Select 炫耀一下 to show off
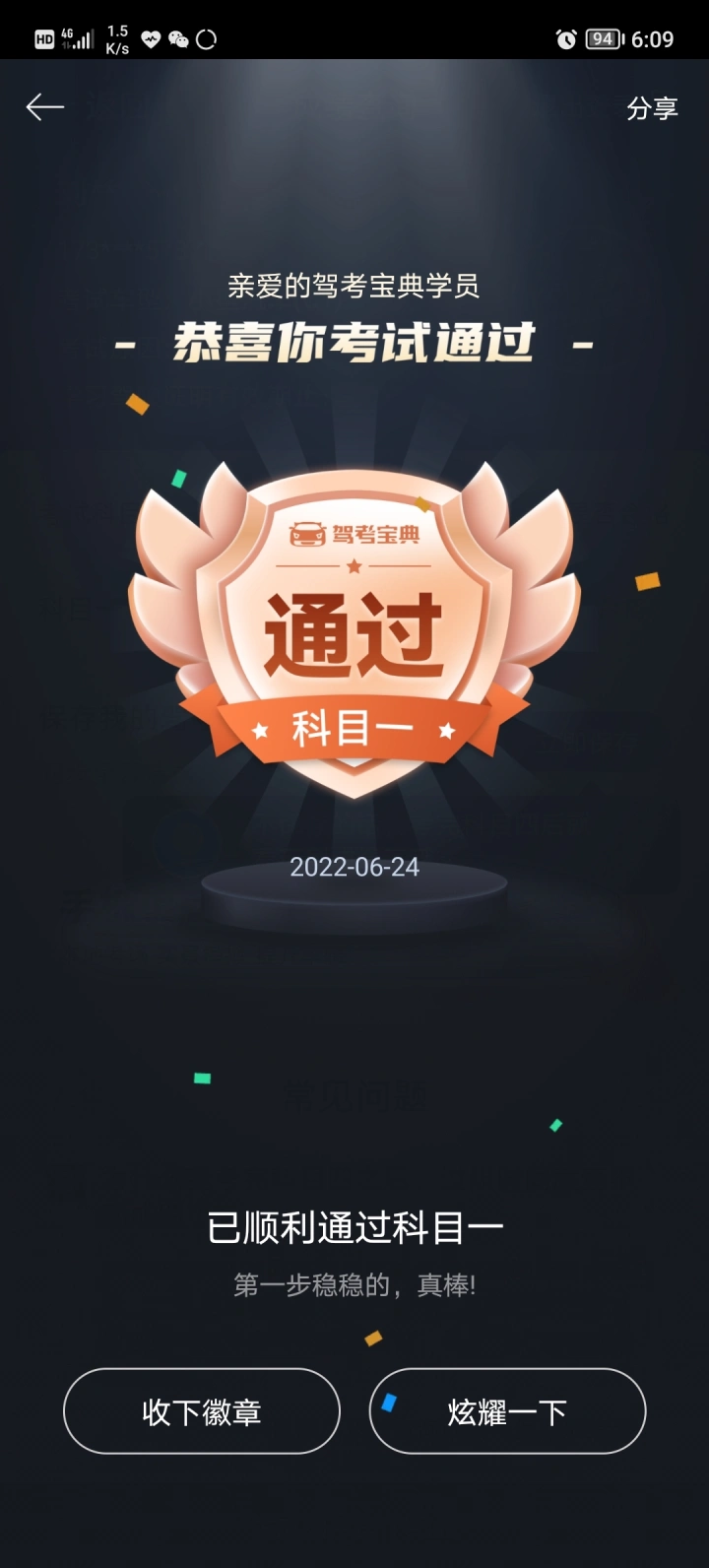The image size is (709, 1568). (507, 1410)
